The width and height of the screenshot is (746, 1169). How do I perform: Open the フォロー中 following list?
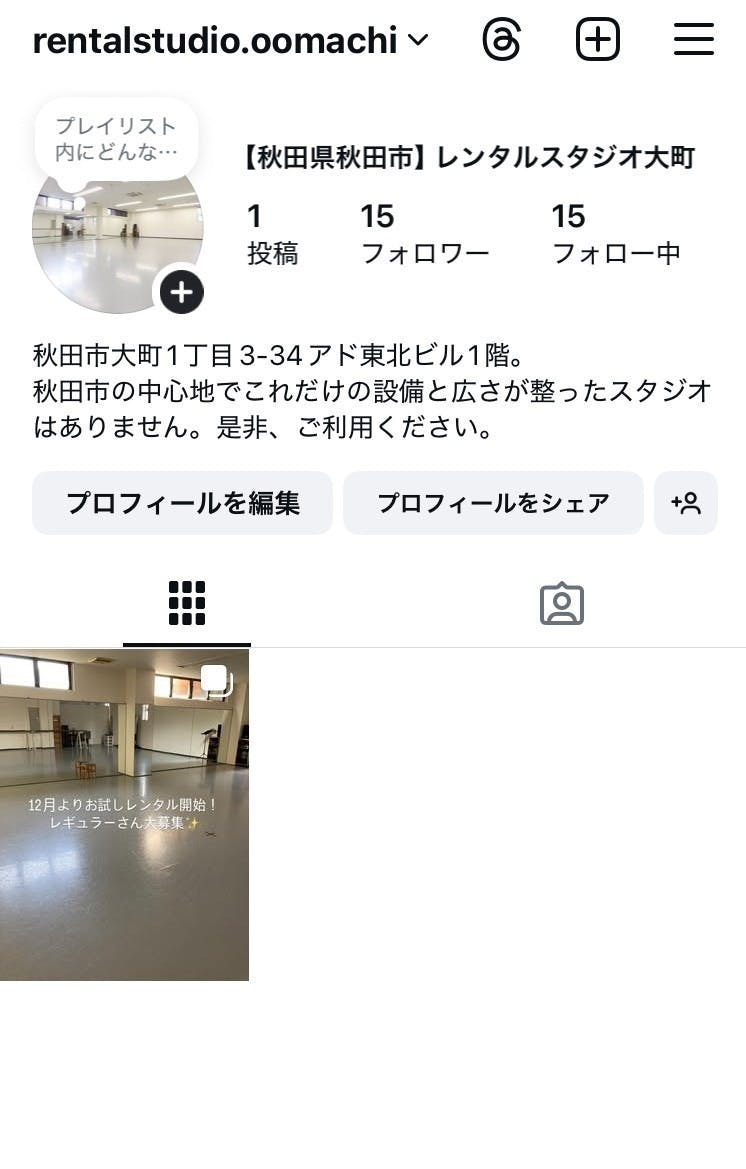pyautogui.click(x=620, y=232)
